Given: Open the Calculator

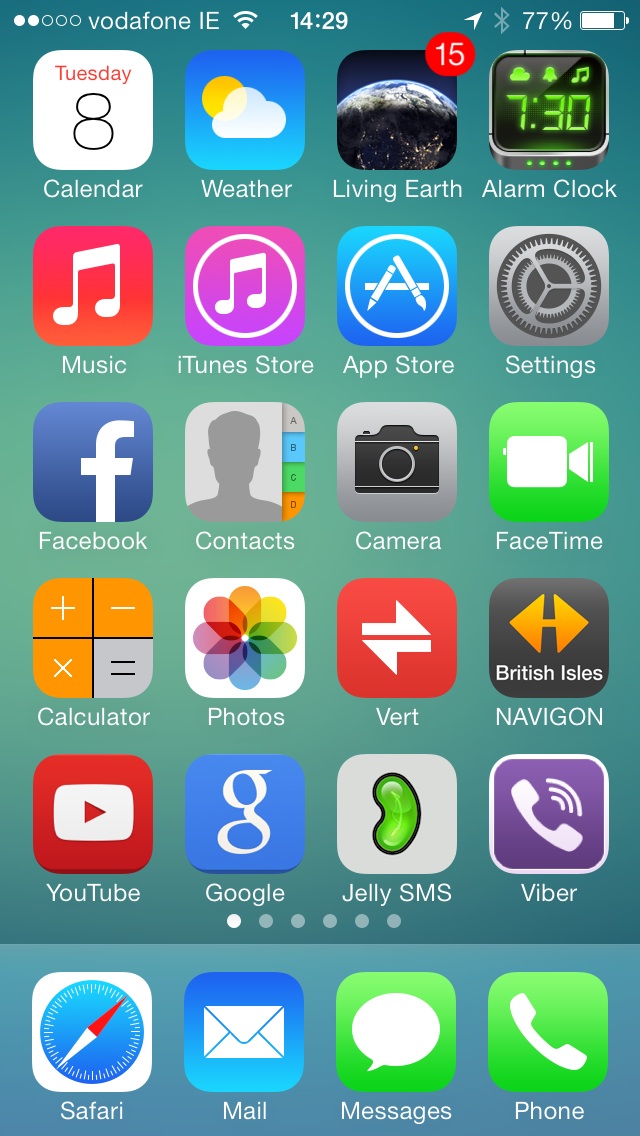Looking at the screenshot, I should click(93, 638).
